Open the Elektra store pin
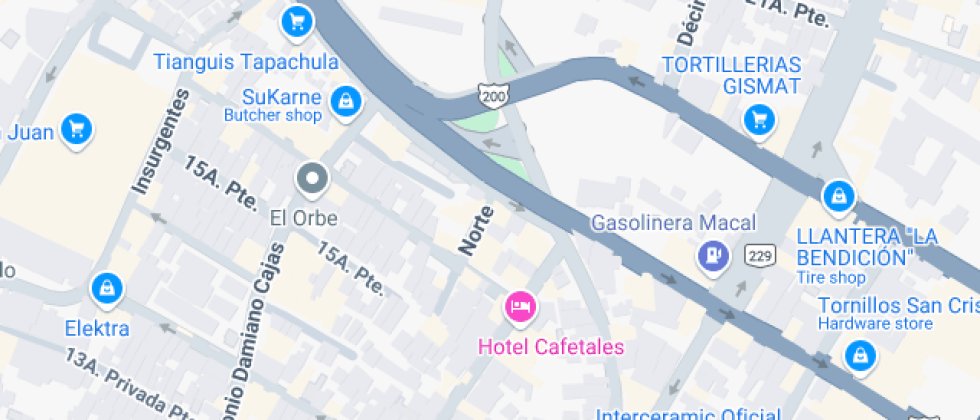980x420 pixels. [104, 289]
